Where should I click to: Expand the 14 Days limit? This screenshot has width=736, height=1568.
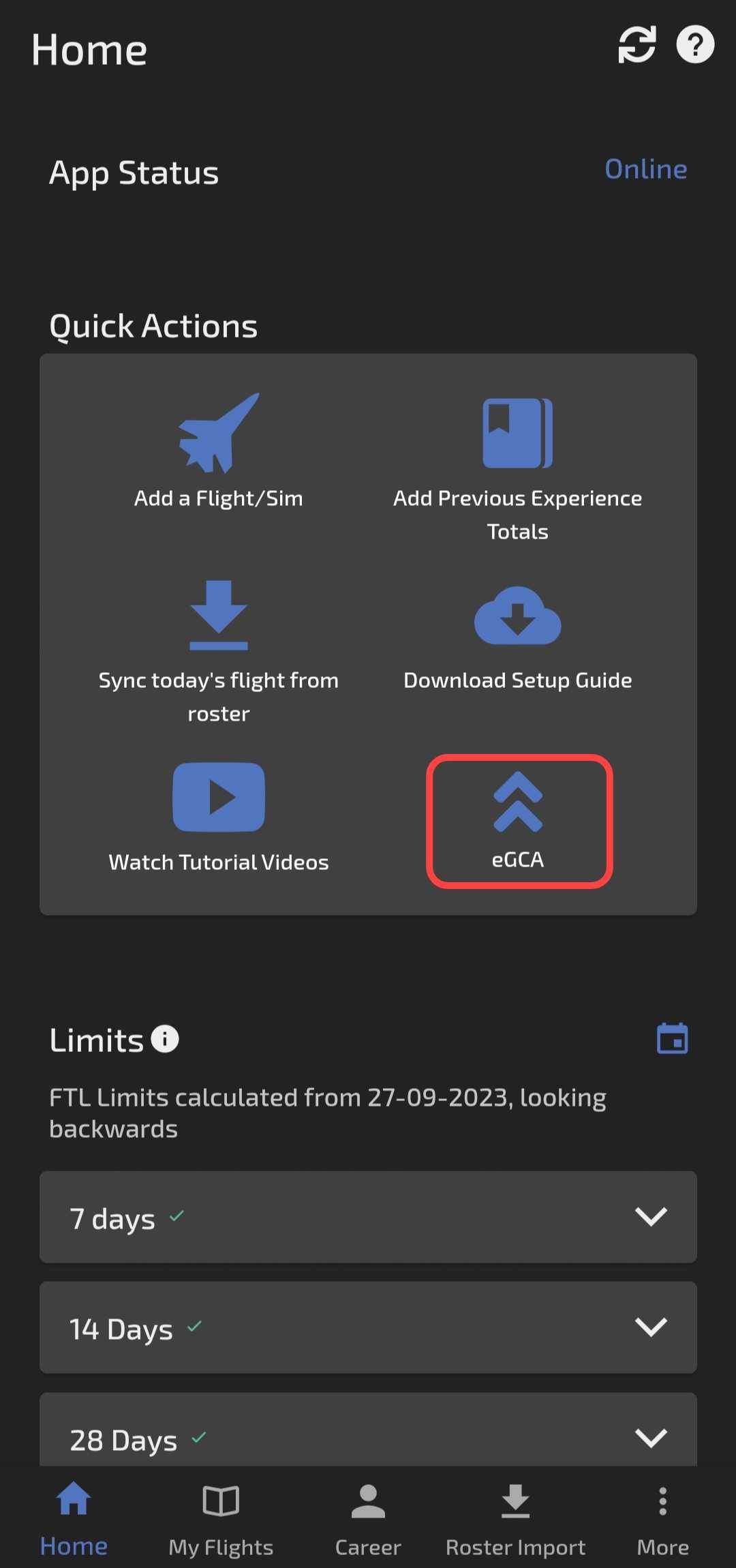pos(368,1327)
